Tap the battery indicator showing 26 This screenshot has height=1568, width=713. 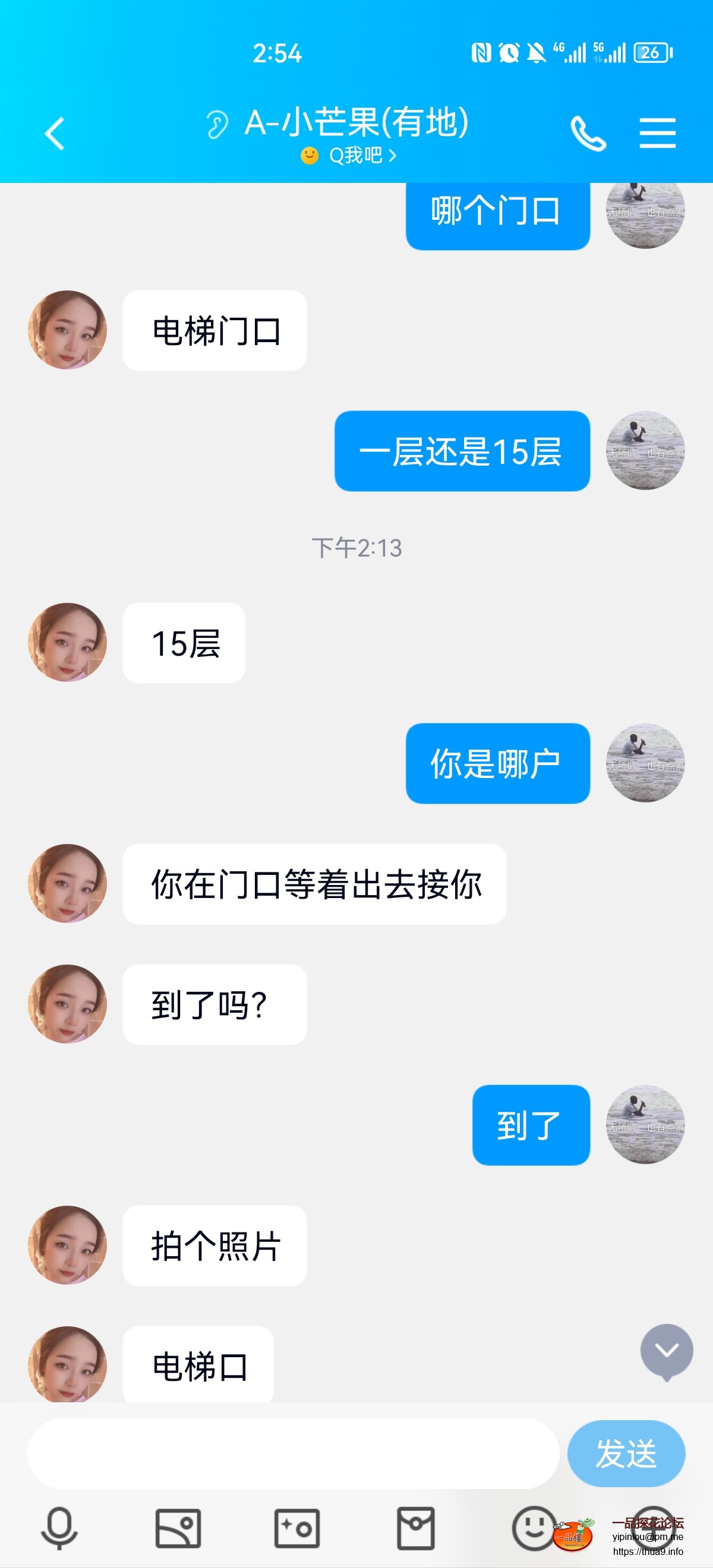(x=650, y=53)
